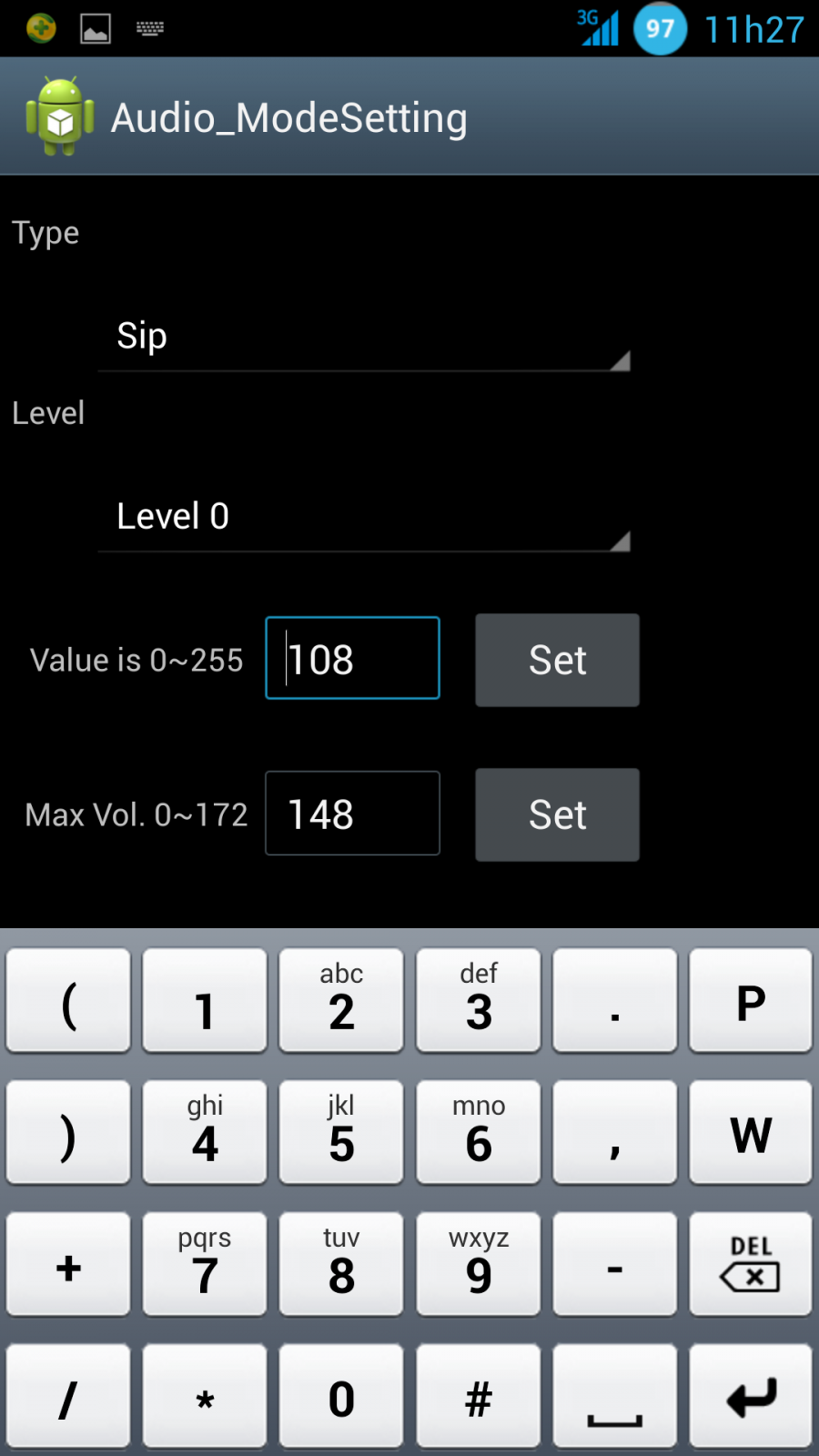Focus the value field containing 108
Screen dimensions: 819x1456
point(352,658)
